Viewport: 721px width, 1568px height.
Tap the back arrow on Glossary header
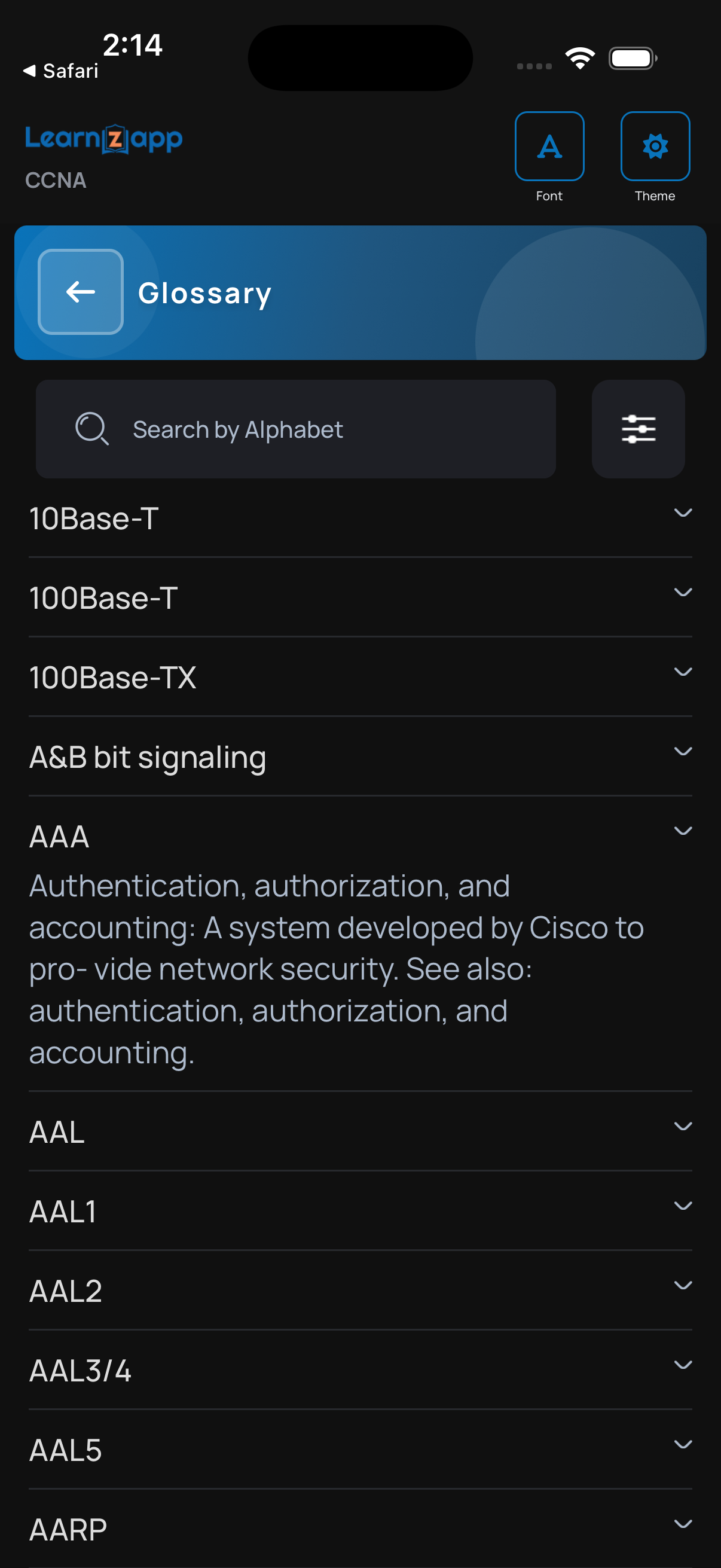point(80,292)
